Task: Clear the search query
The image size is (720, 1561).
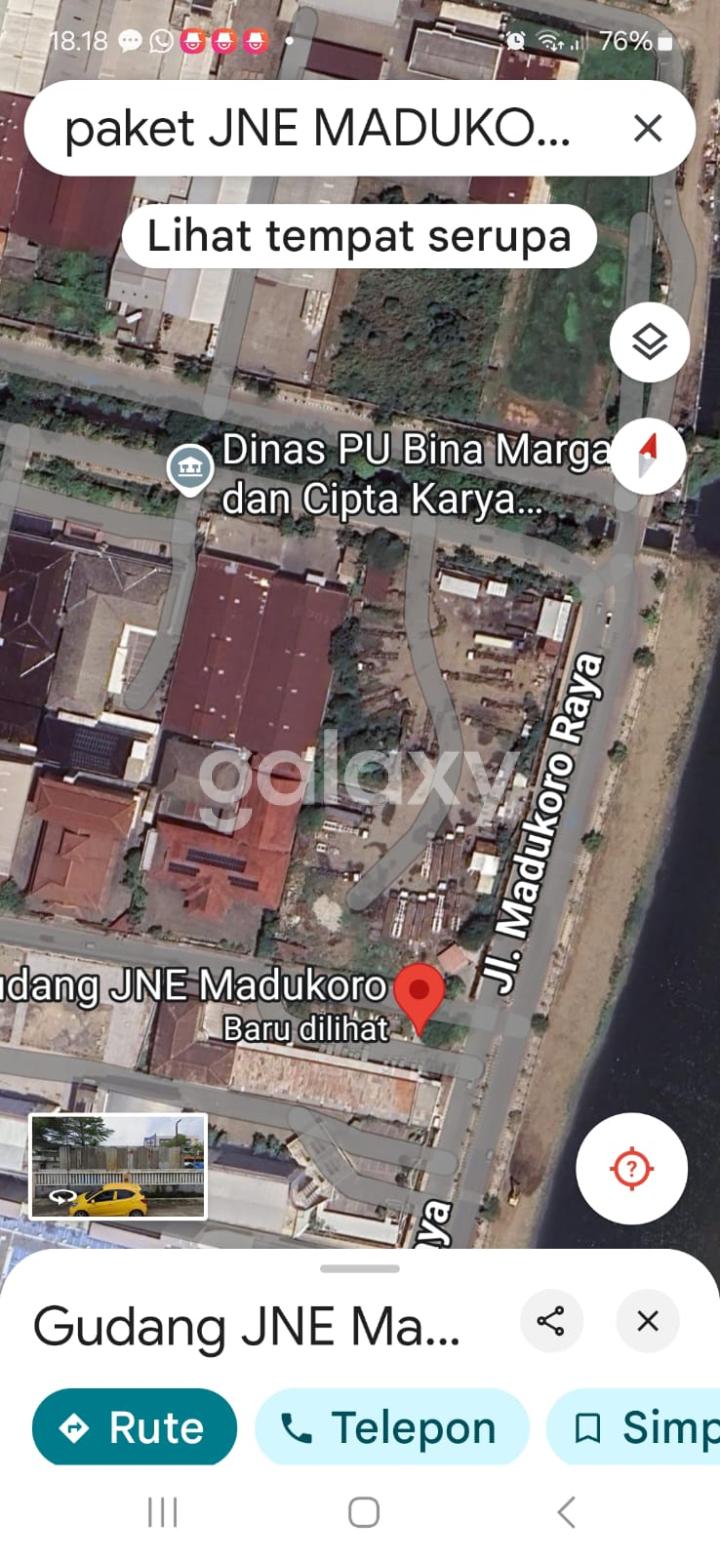Action: tap(648, 129)
